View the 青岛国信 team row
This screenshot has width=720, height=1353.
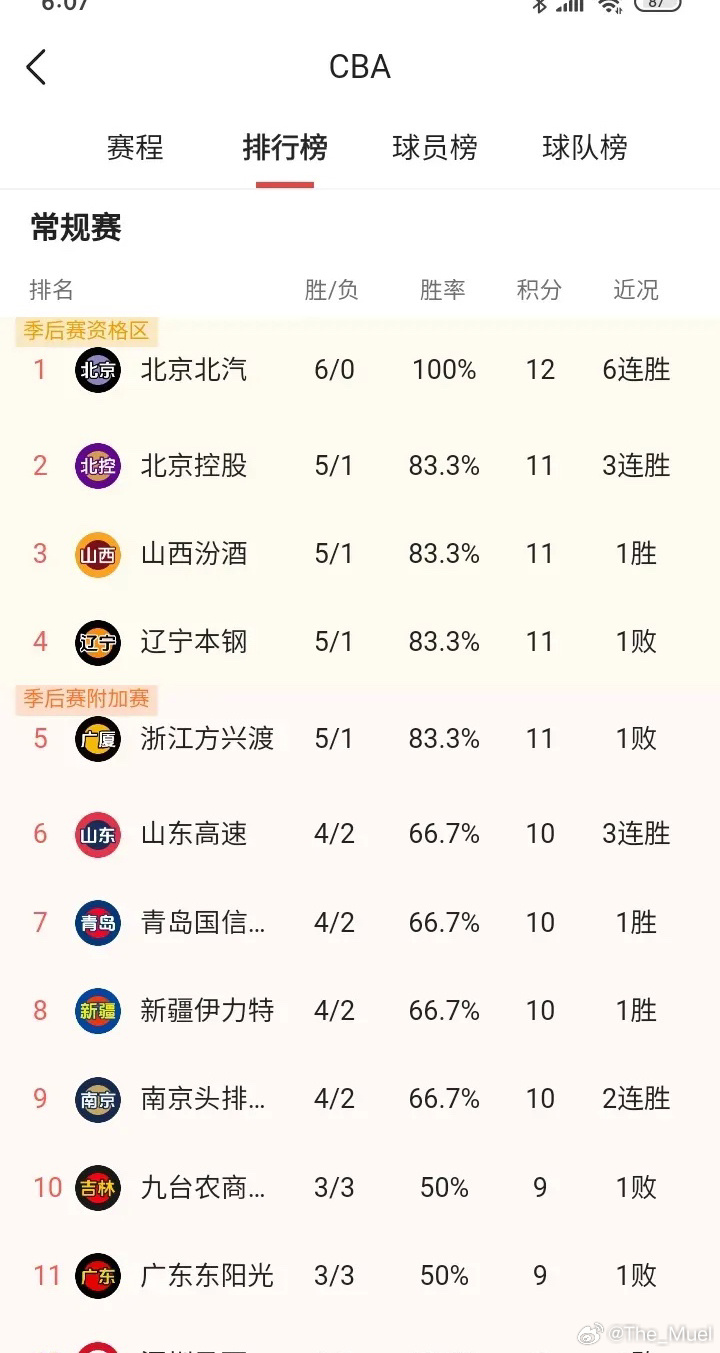coord(360,922)
